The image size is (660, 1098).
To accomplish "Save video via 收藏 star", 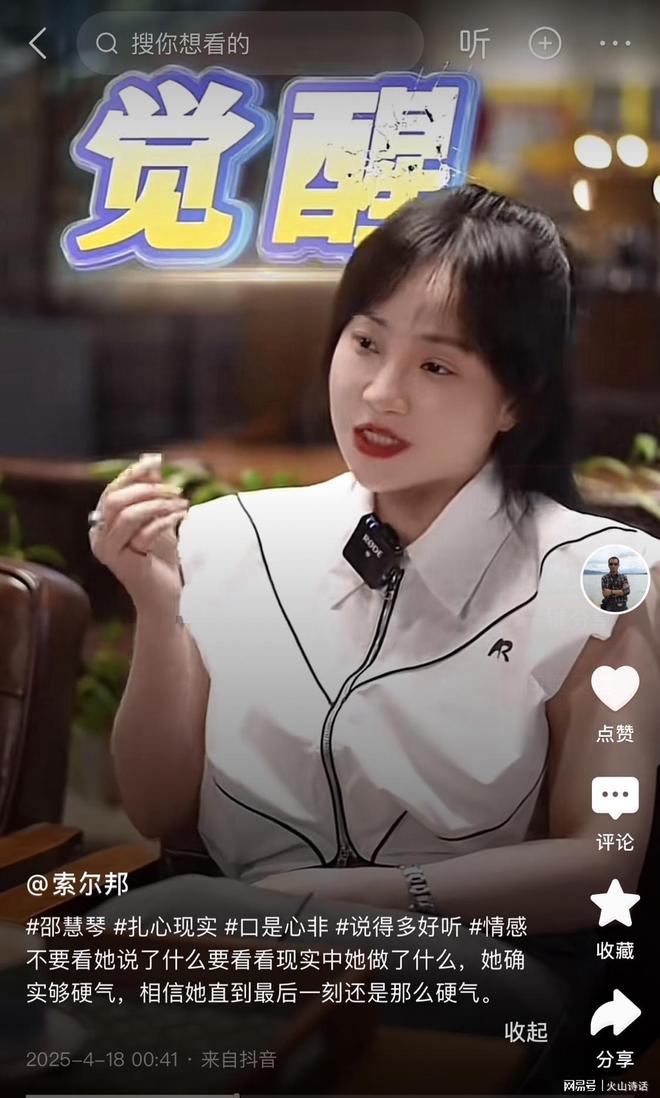I will pyautogui.click(x=615, y=905).
